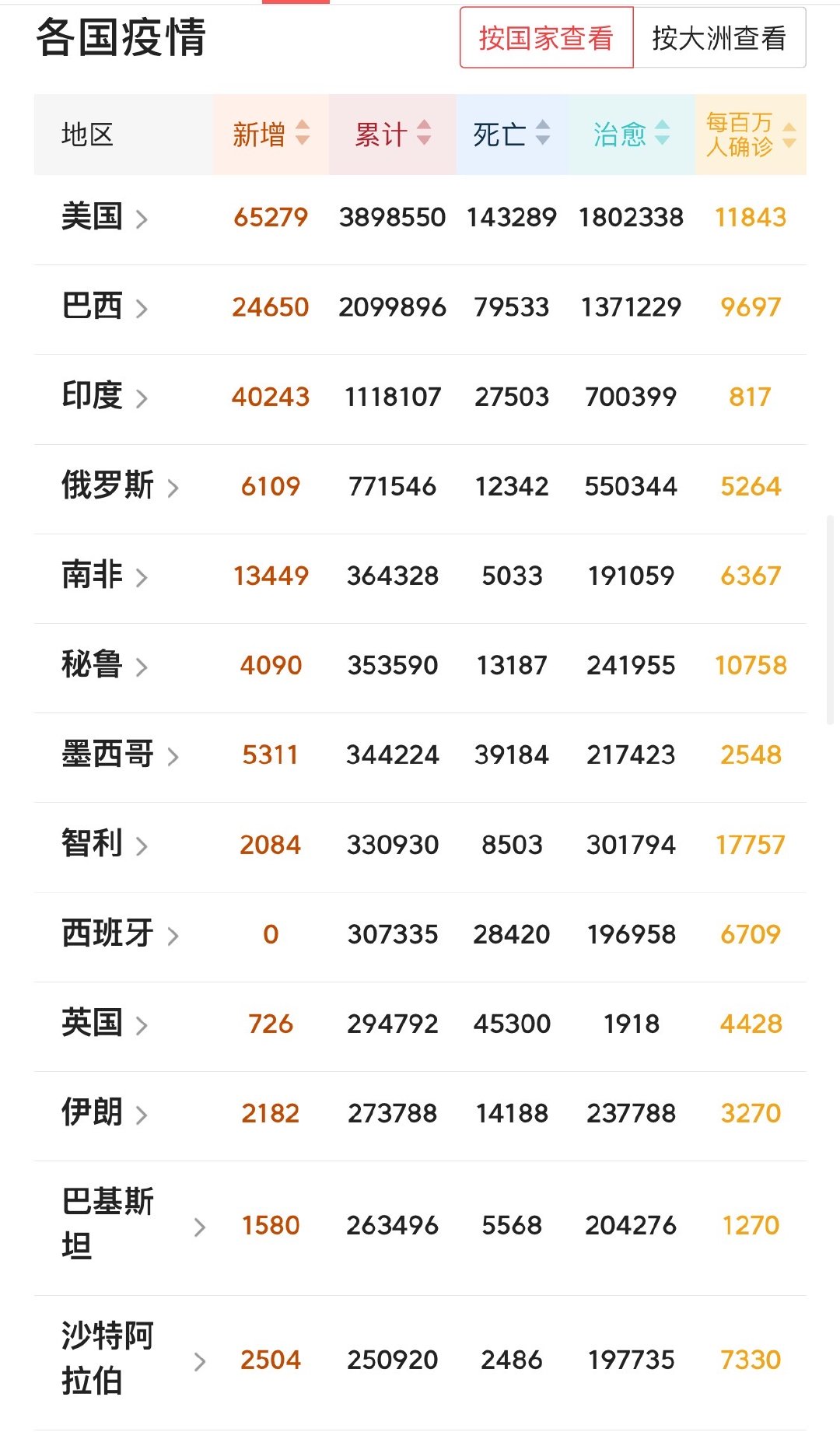The width and height of the screenshot is (840, 1432).
Task: Sort table by 新增 column
Action: point(271,135)
